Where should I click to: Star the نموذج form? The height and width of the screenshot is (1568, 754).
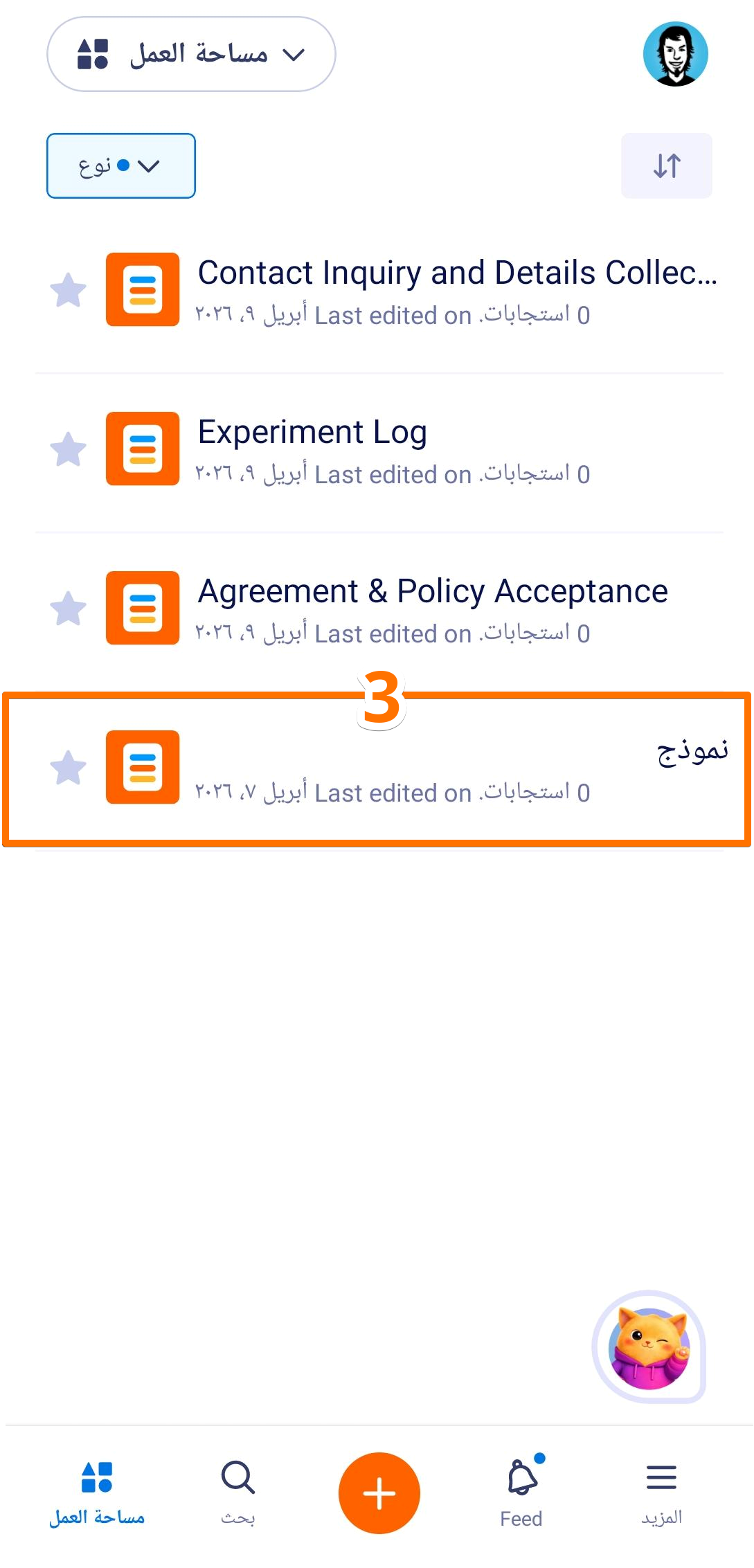pos(68,767)
